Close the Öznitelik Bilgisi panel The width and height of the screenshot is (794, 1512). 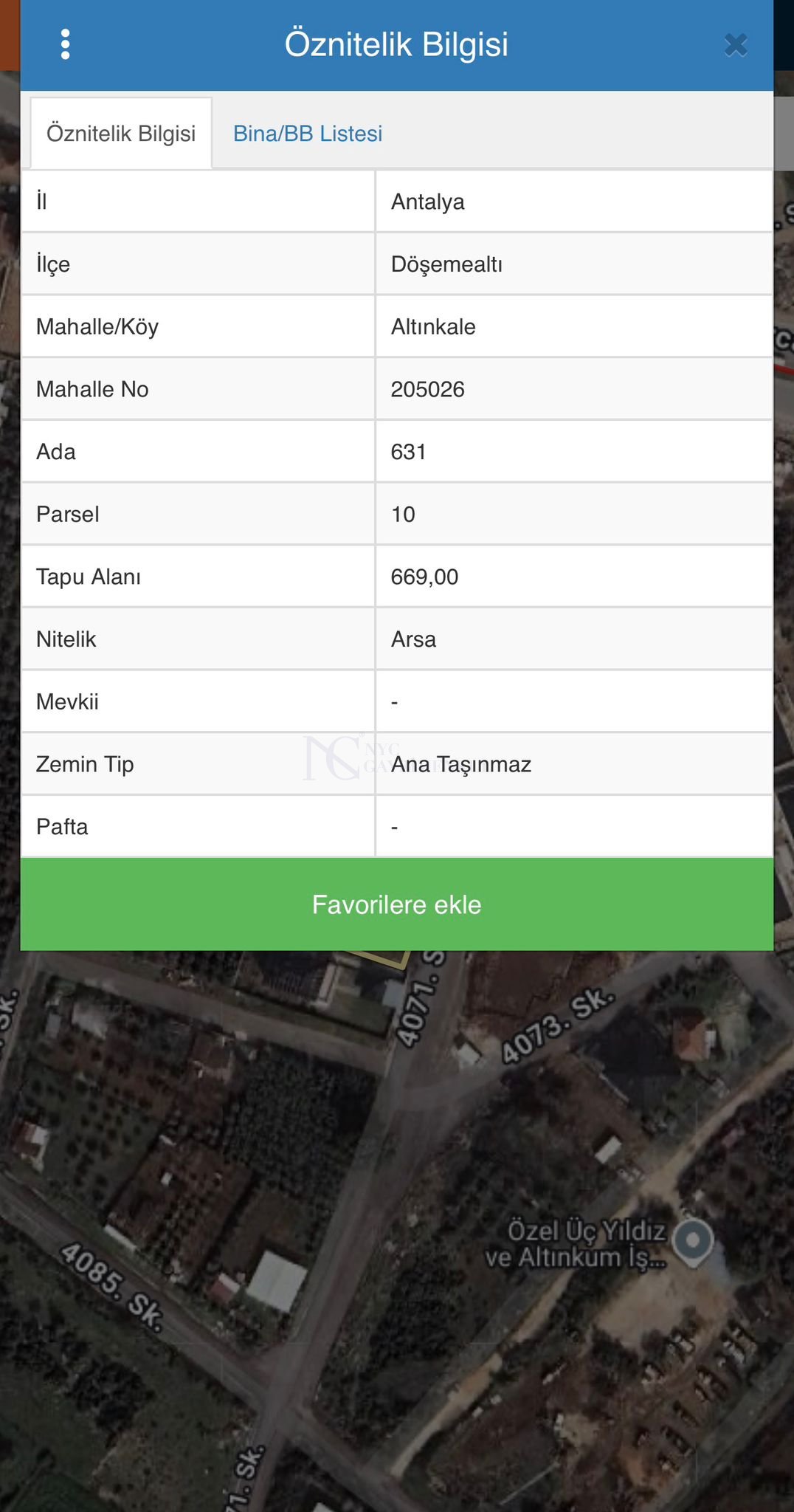pos(736,45)
